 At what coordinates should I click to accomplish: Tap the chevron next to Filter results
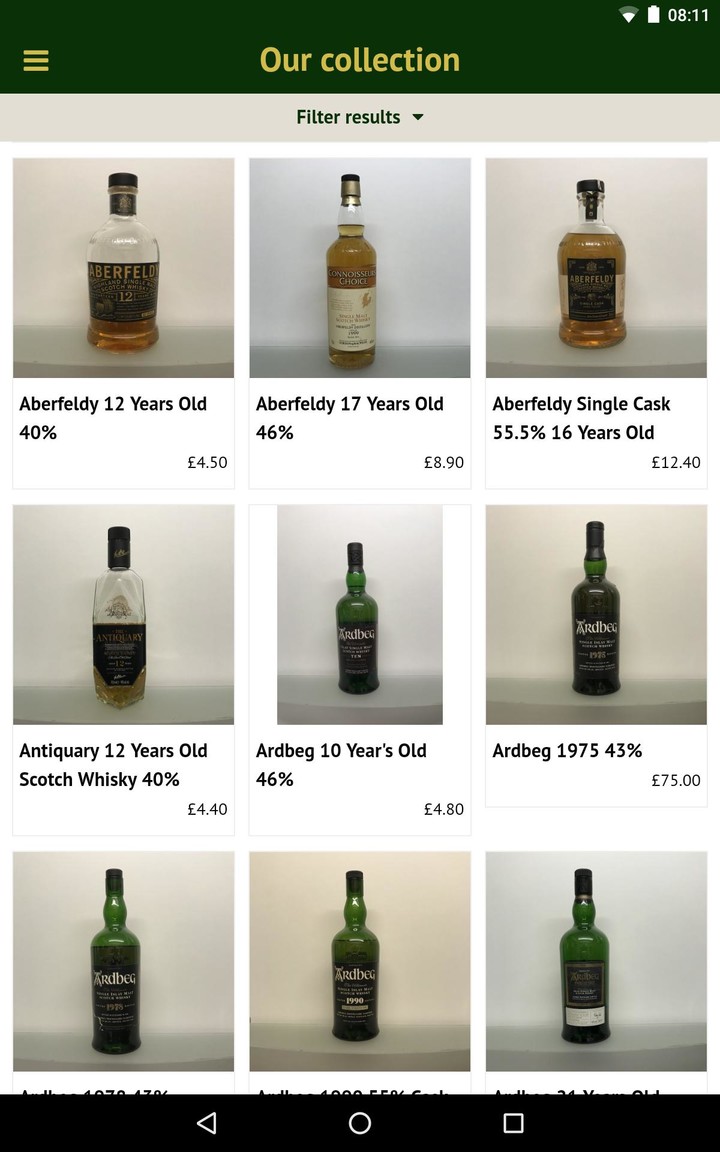(x=418, y=117)
